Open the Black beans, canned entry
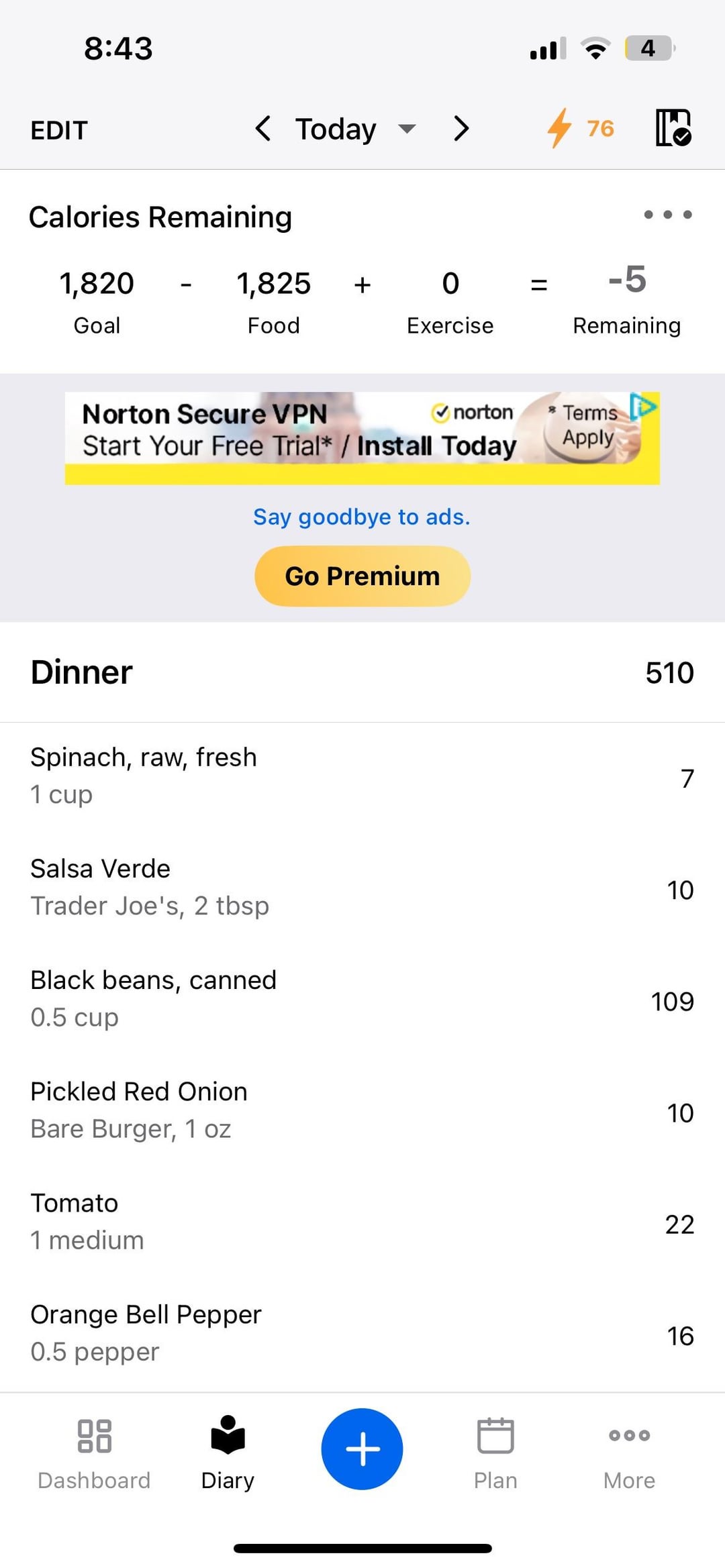Screen dimensions: 725x1568 coord(362,999)
